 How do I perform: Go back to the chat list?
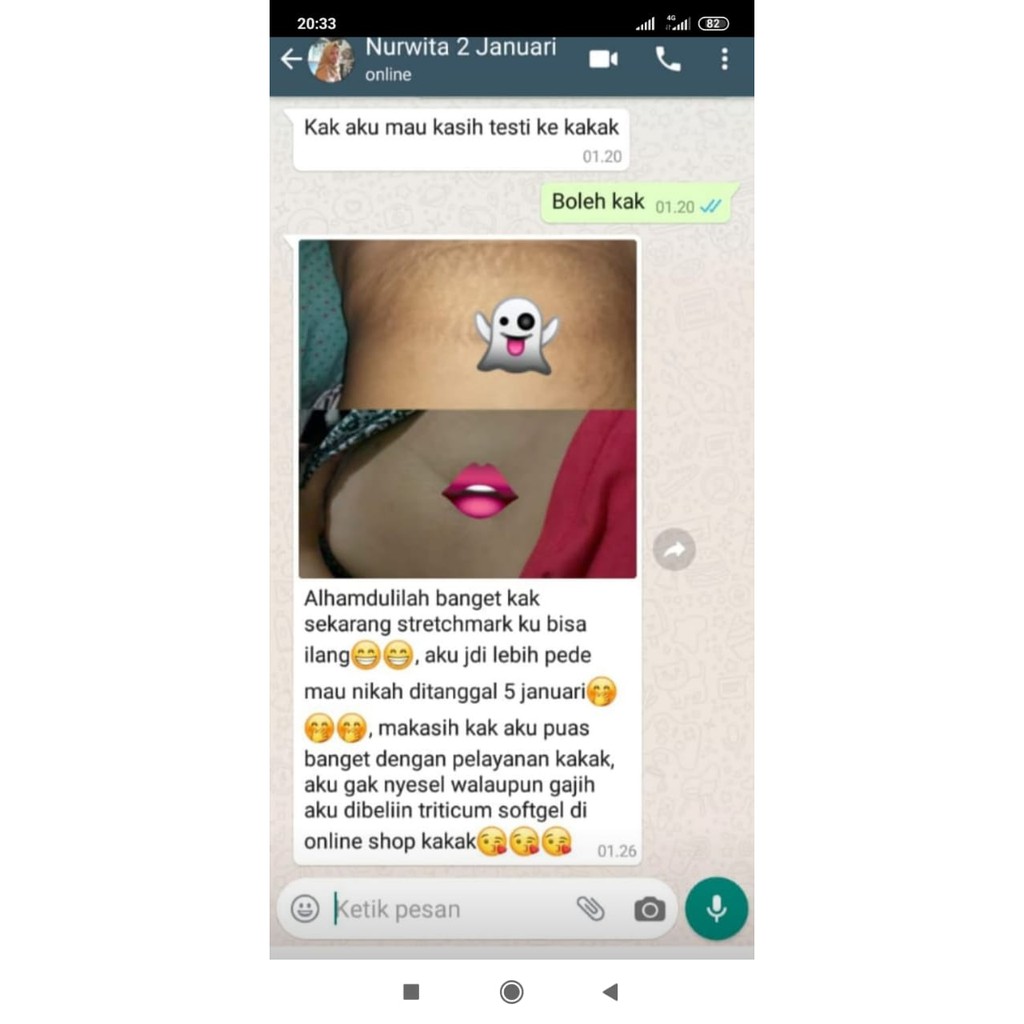(x=291, y=60)
